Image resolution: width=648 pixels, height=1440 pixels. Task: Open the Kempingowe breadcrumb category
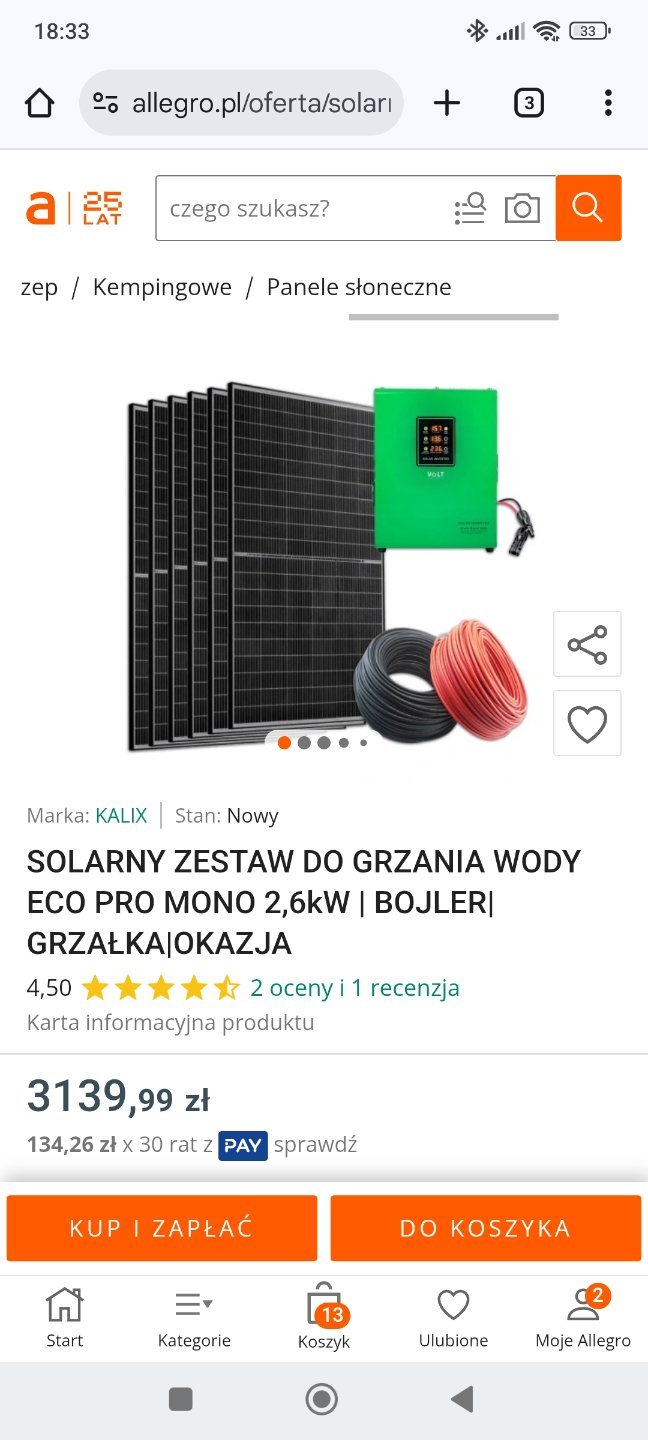point(162,287)
